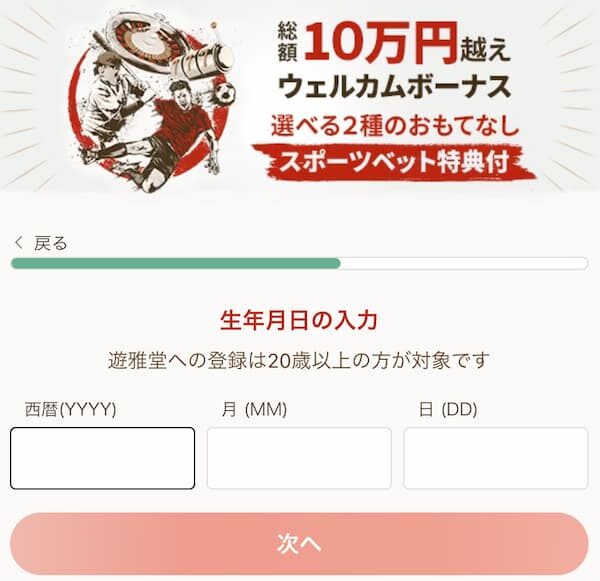This screenshot has height=581, width=600.
Task: Tap the 日 (DD) day field
Action: [495, 458]
